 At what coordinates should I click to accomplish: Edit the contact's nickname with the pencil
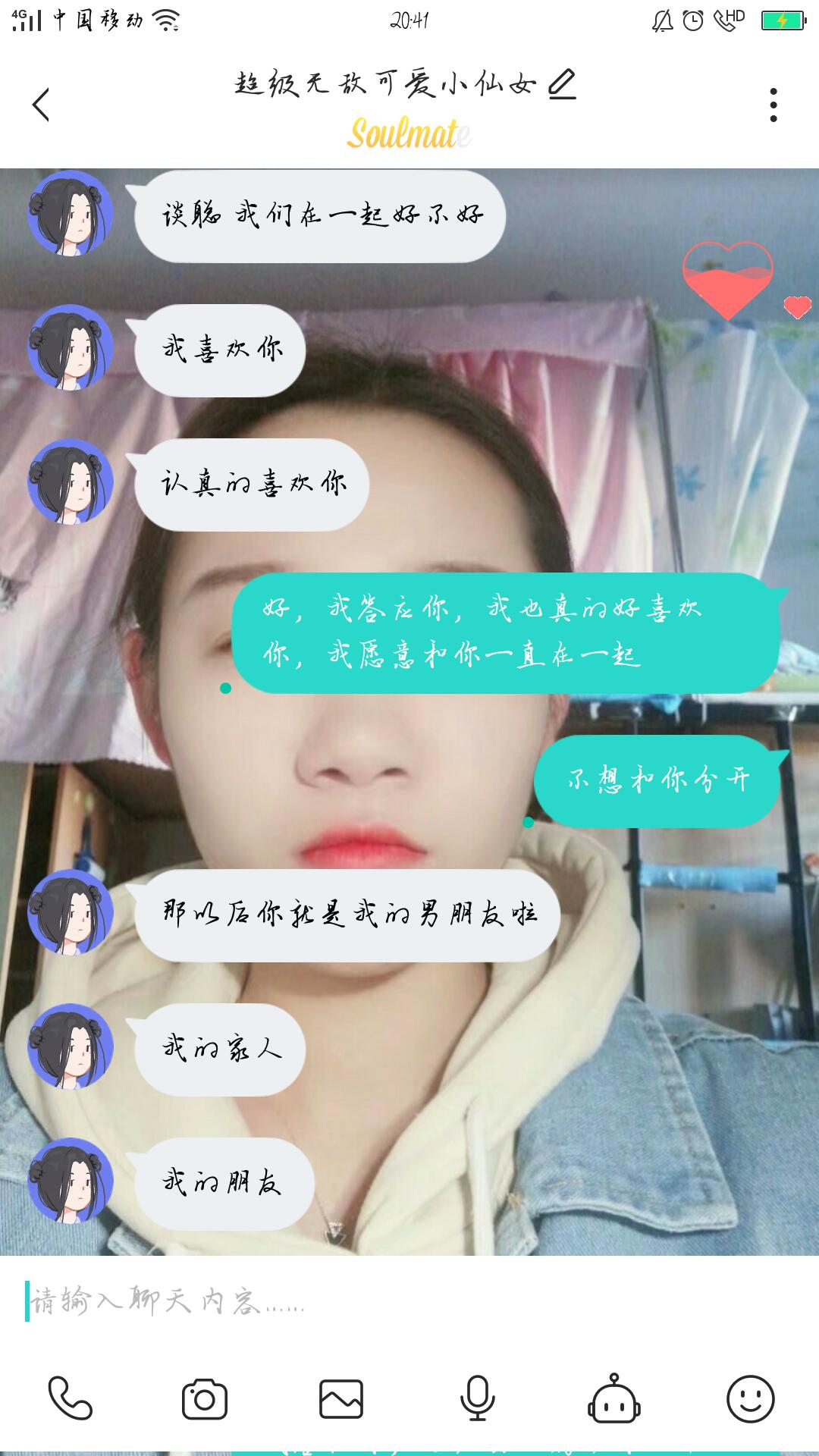tap(562, 84)
